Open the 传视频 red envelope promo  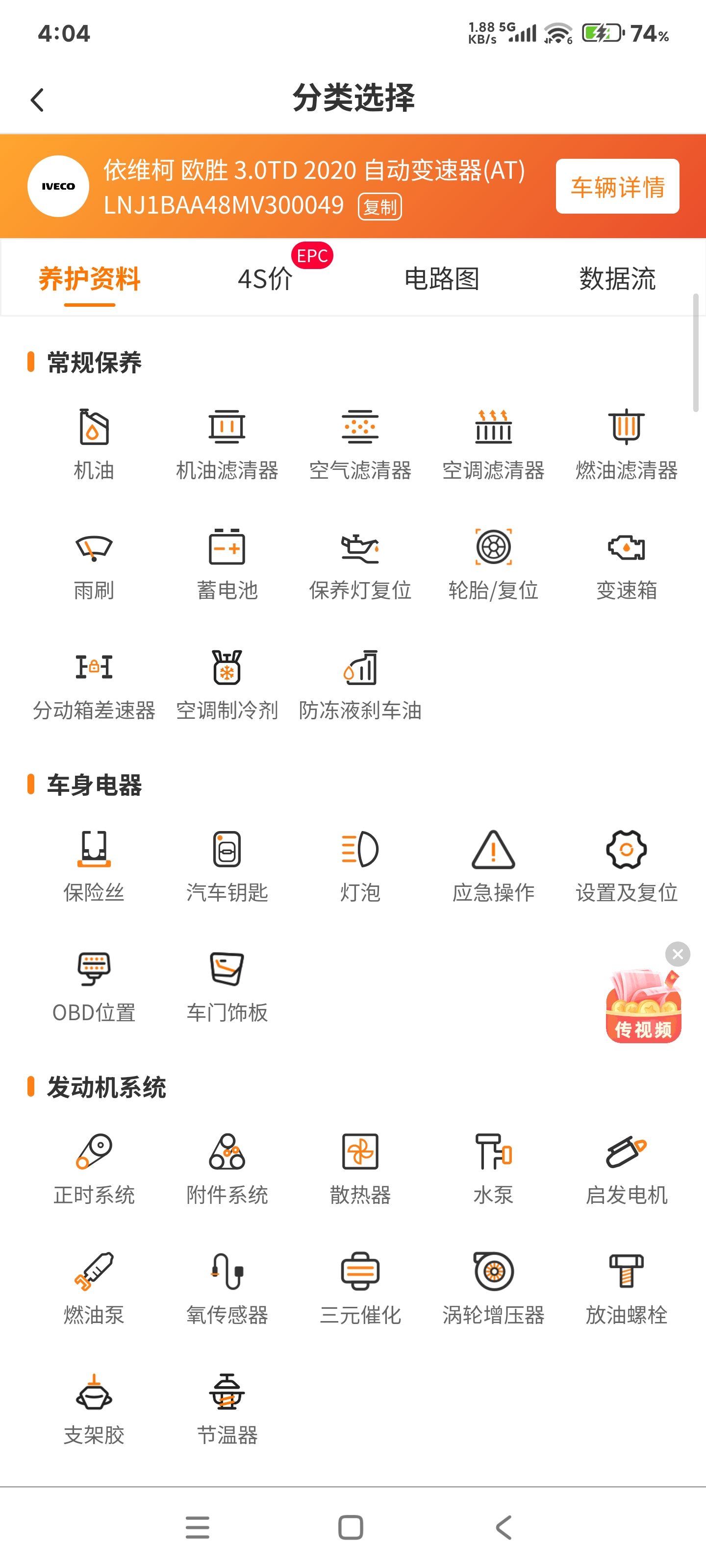[643, 1007]
